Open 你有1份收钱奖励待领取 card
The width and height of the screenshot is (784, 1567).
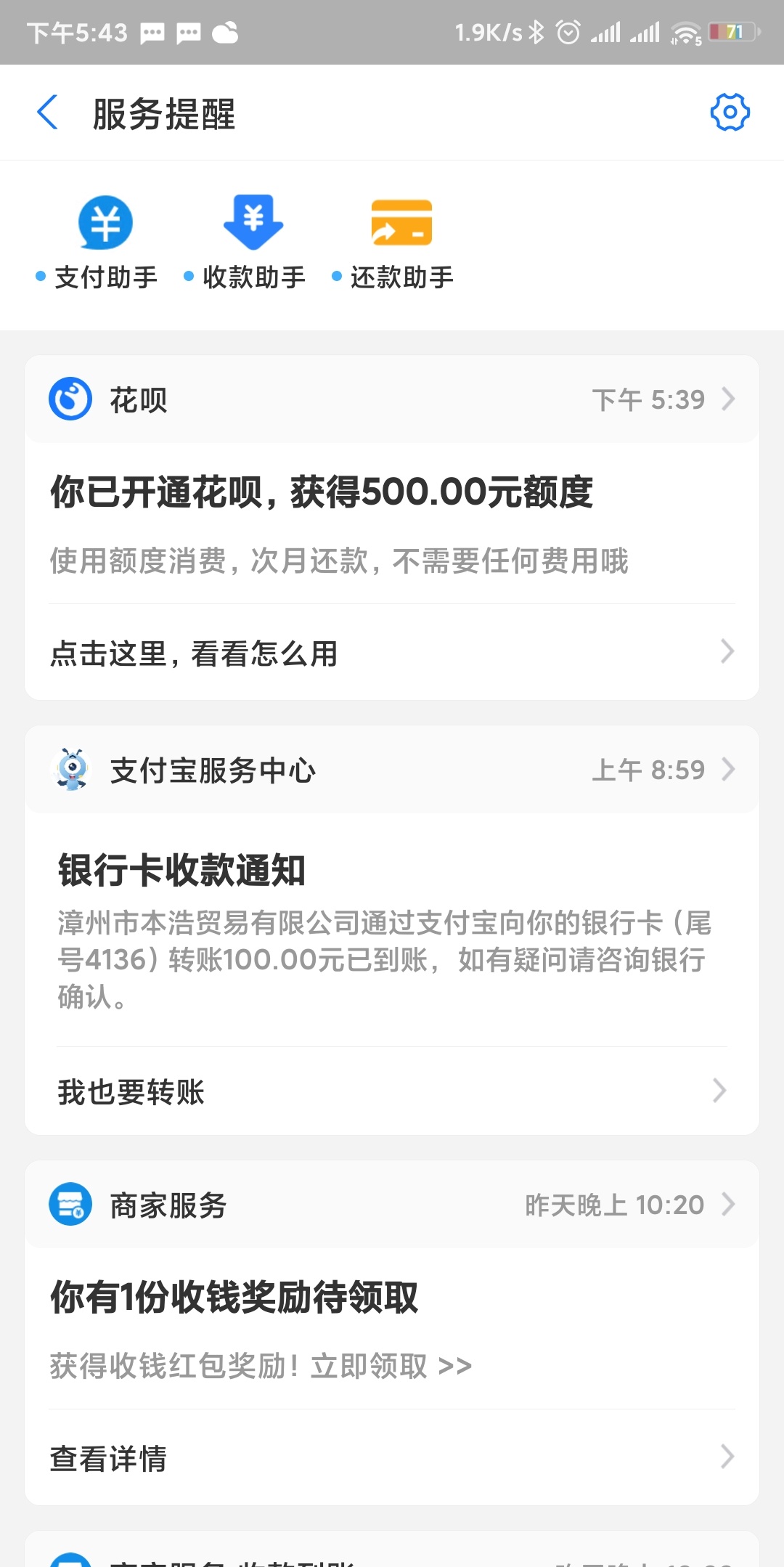pyautogui.click(x=392, y=1329)
